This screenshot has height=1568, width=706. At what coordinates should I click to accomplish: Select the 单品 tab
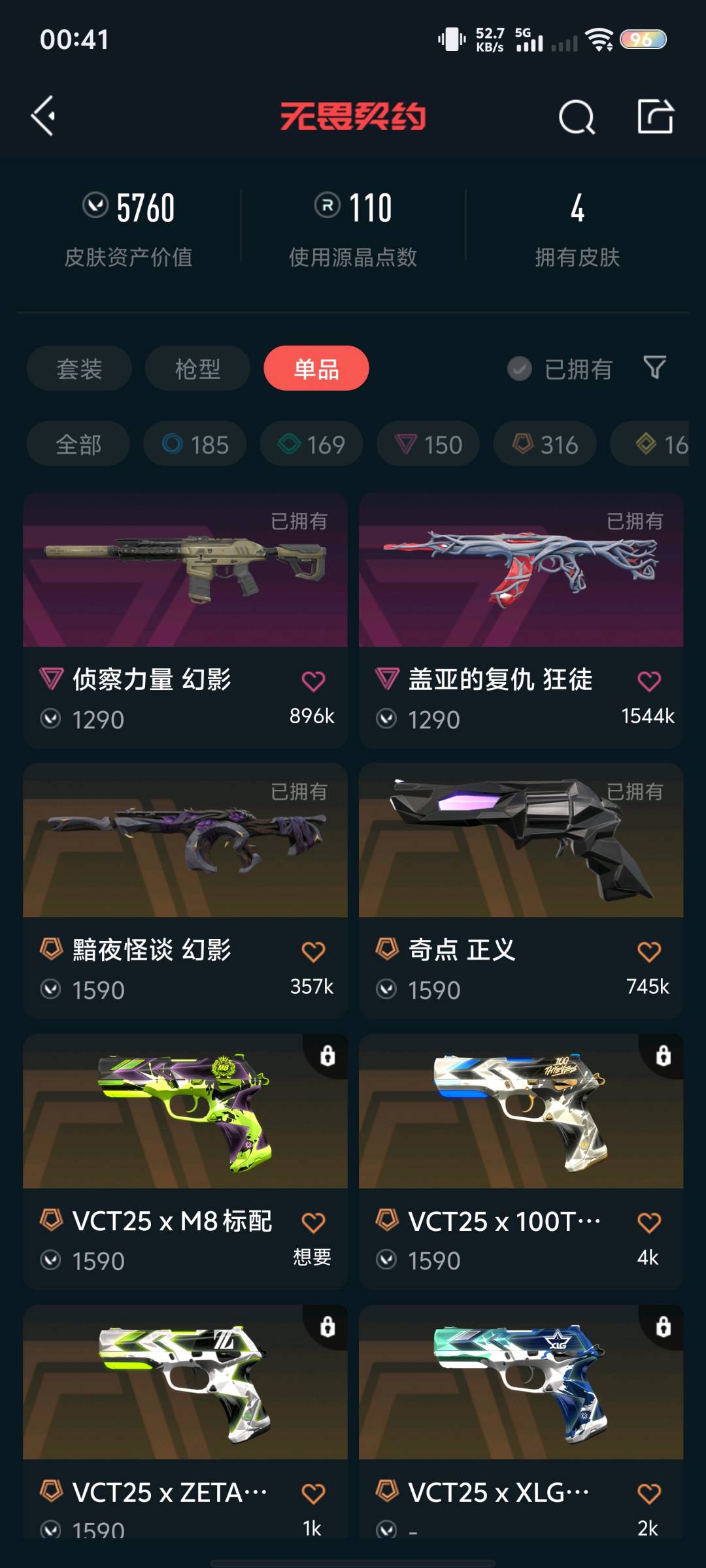[316, 368]
